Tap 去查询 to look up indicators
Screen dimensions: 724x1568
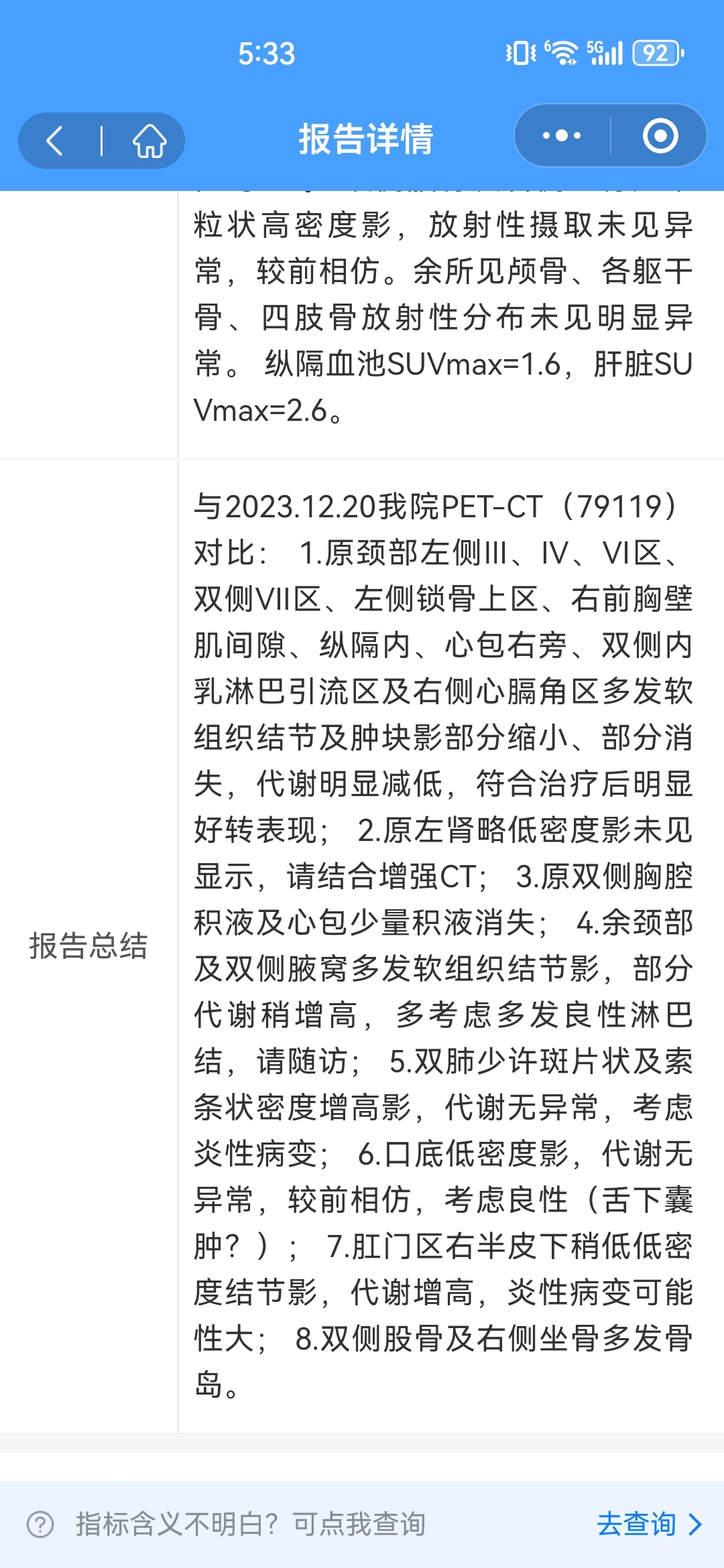click(648, 1524)
